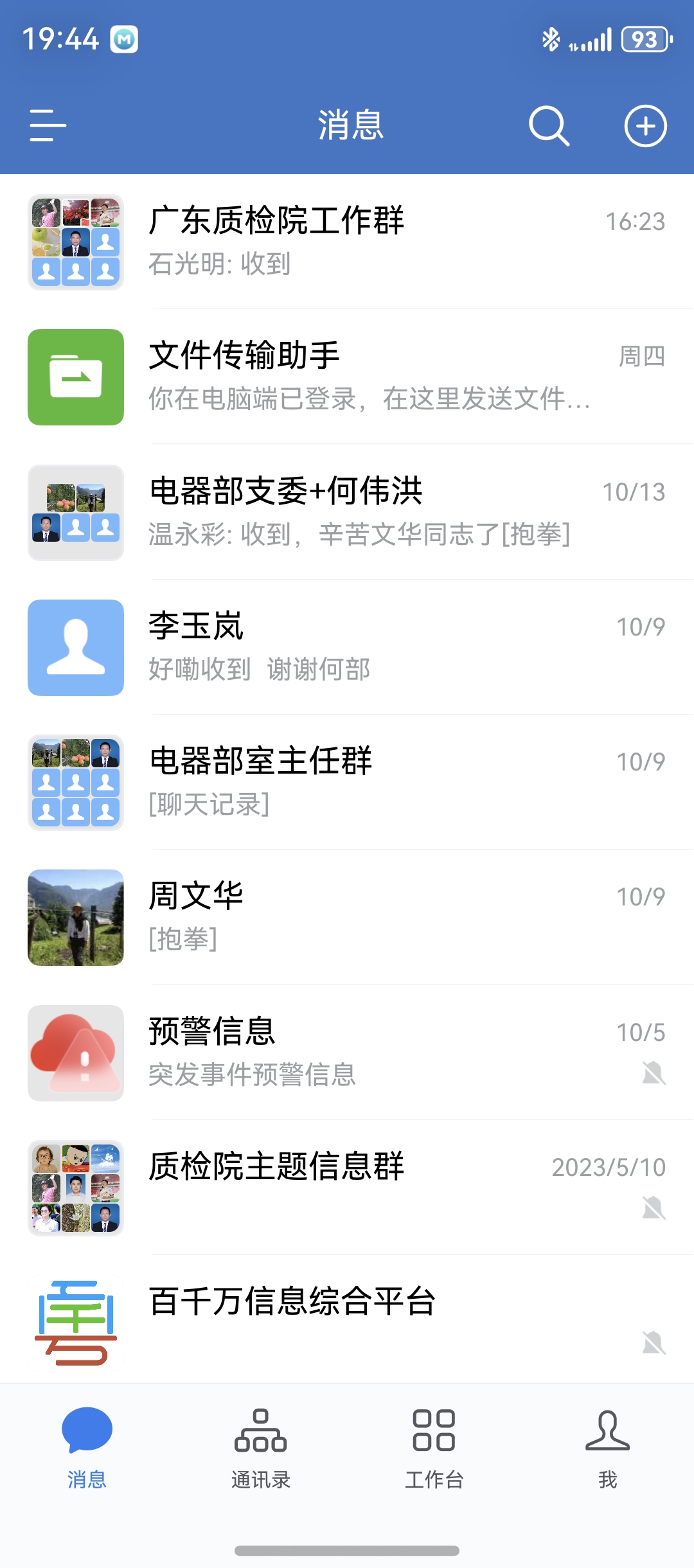Viewport: 694px width, 1568px height.
Task: Tap the battery indicator in the status bar
Action: (642, 40)
